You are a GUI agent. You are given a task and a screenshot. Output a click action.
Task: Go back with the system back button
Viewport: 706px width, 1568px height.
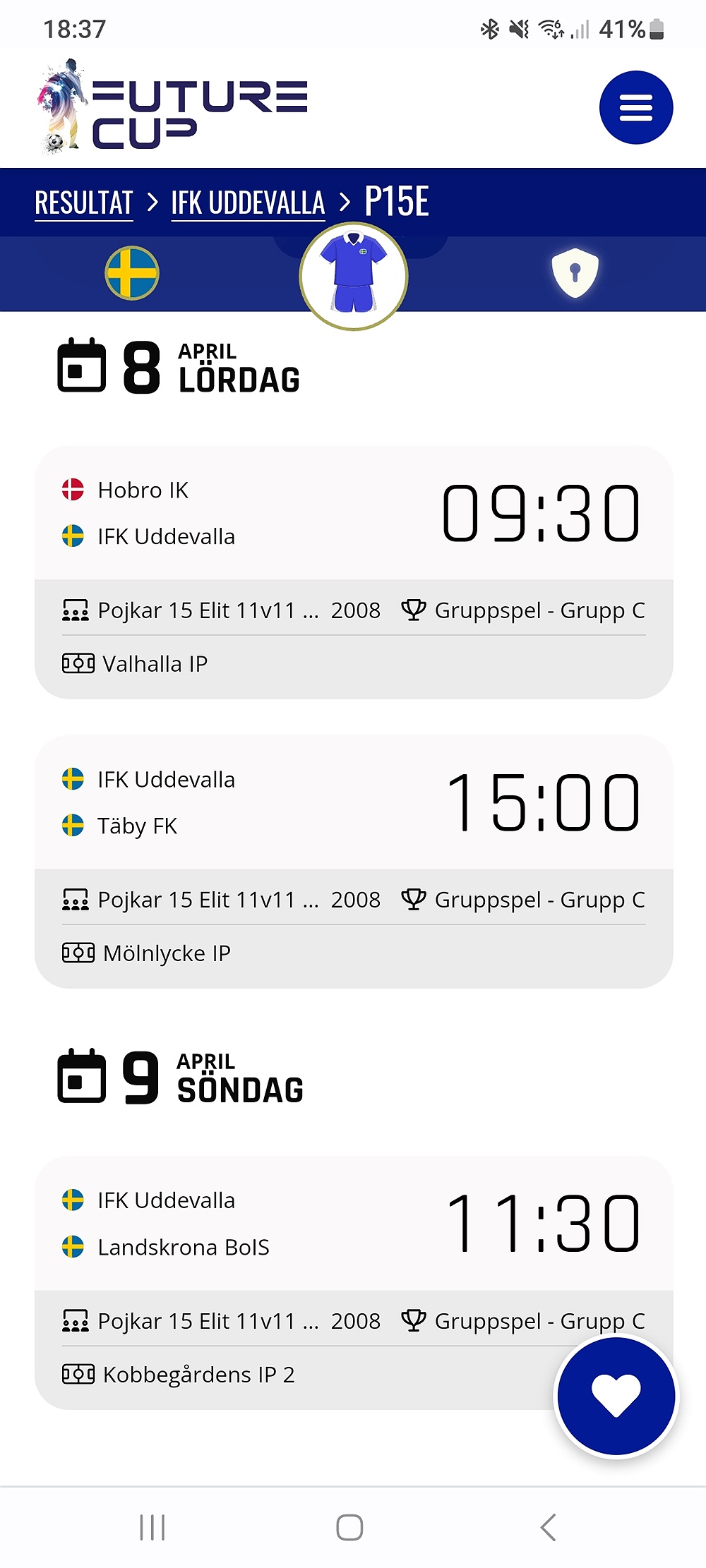(x=549, y=1527)
